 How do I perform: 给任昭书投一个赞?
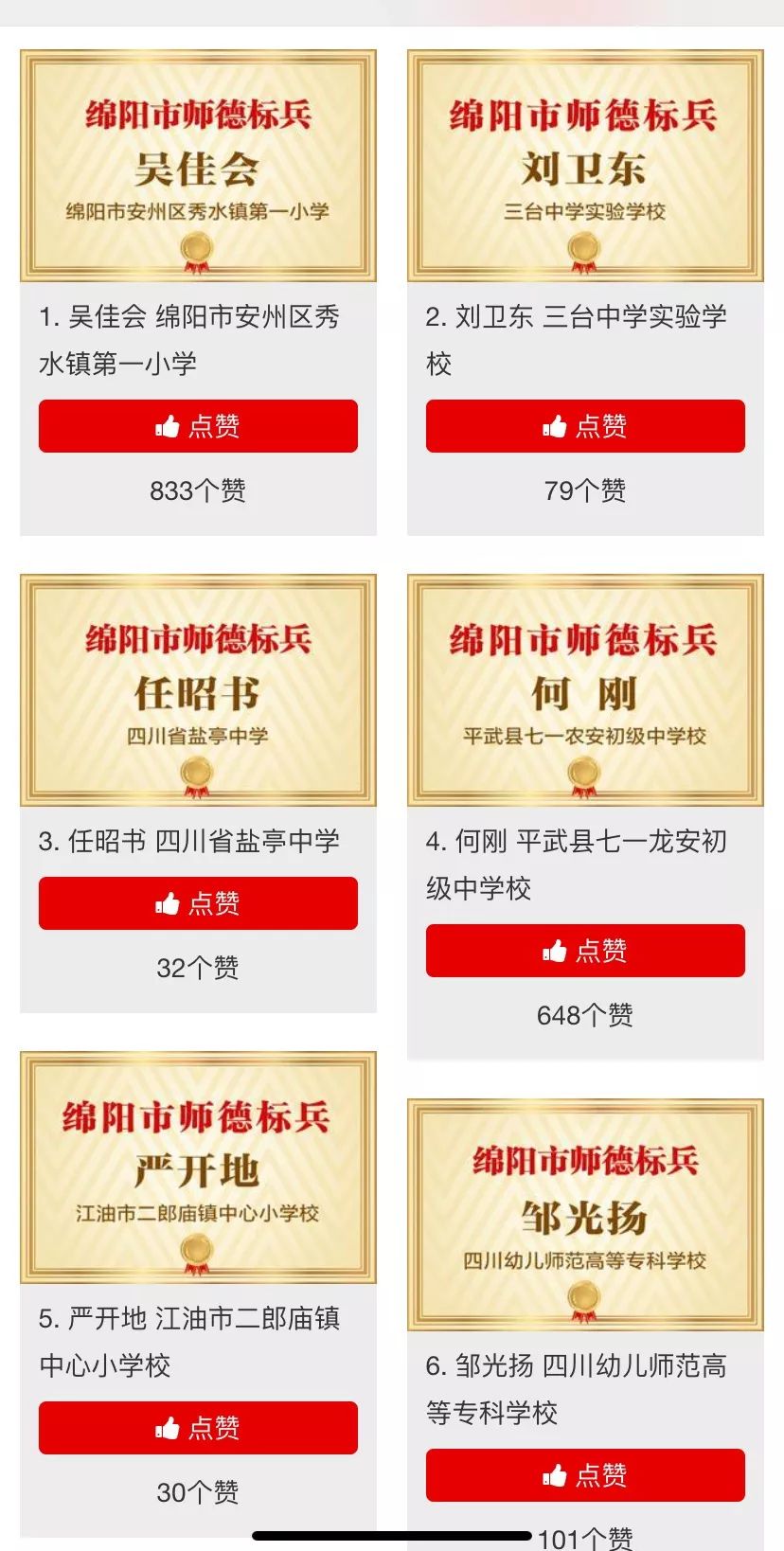(x=198, y=903)
